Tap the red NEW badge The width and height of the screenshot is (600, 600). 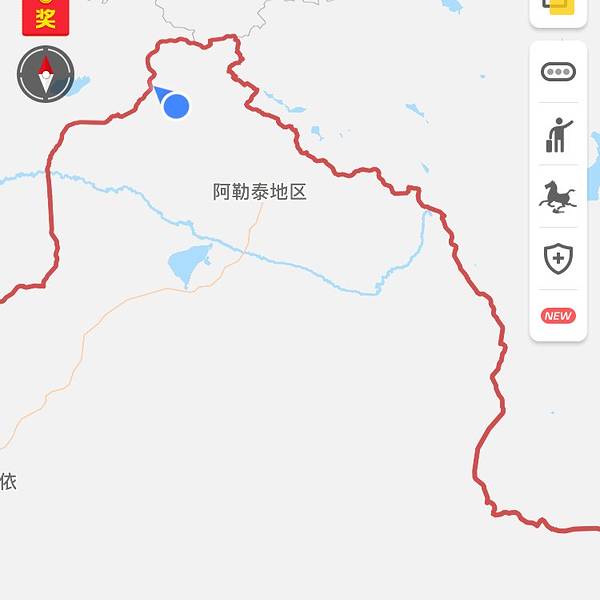tap(558, 316)
